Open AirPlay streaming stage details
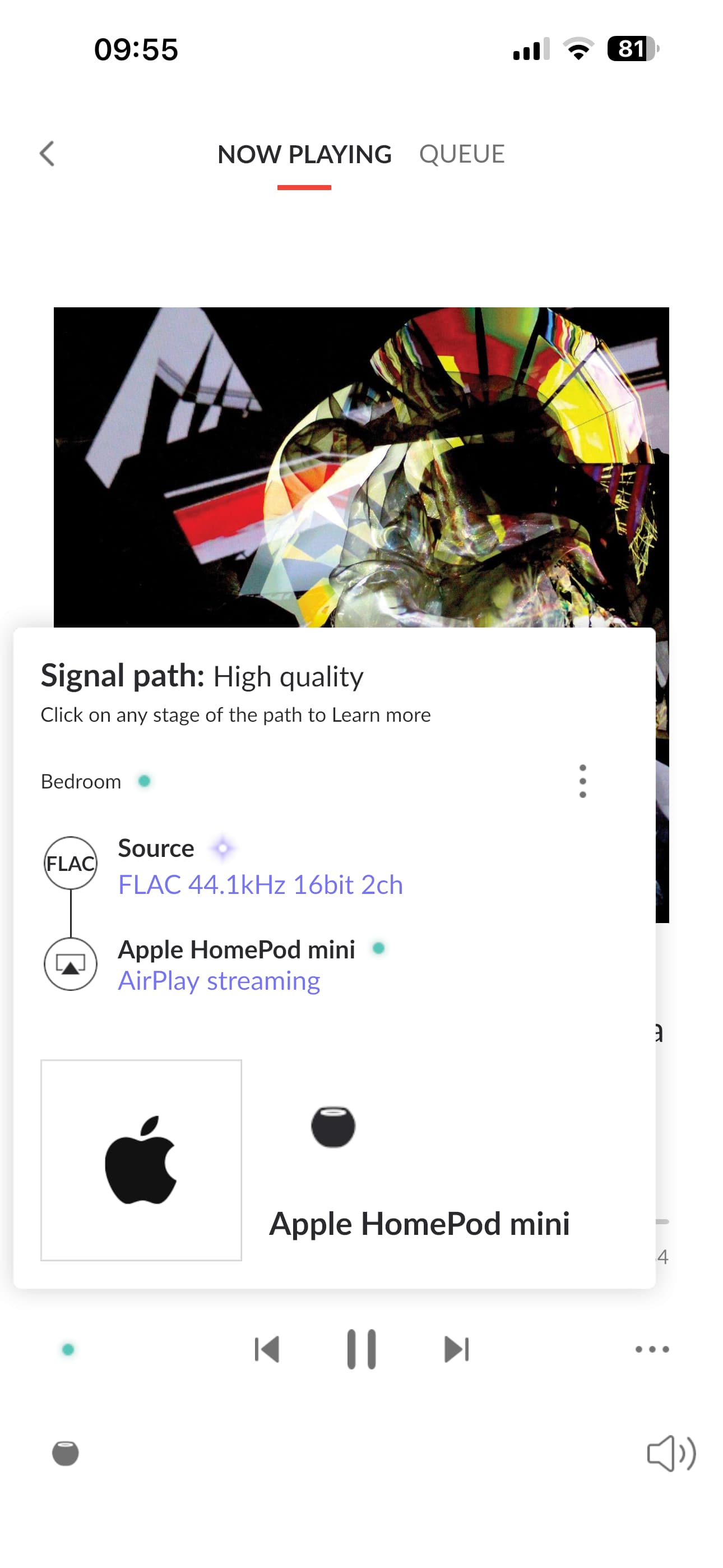The width and height of the screenshot is (723, 1568). pyautogui.click(x=219, y=981)
